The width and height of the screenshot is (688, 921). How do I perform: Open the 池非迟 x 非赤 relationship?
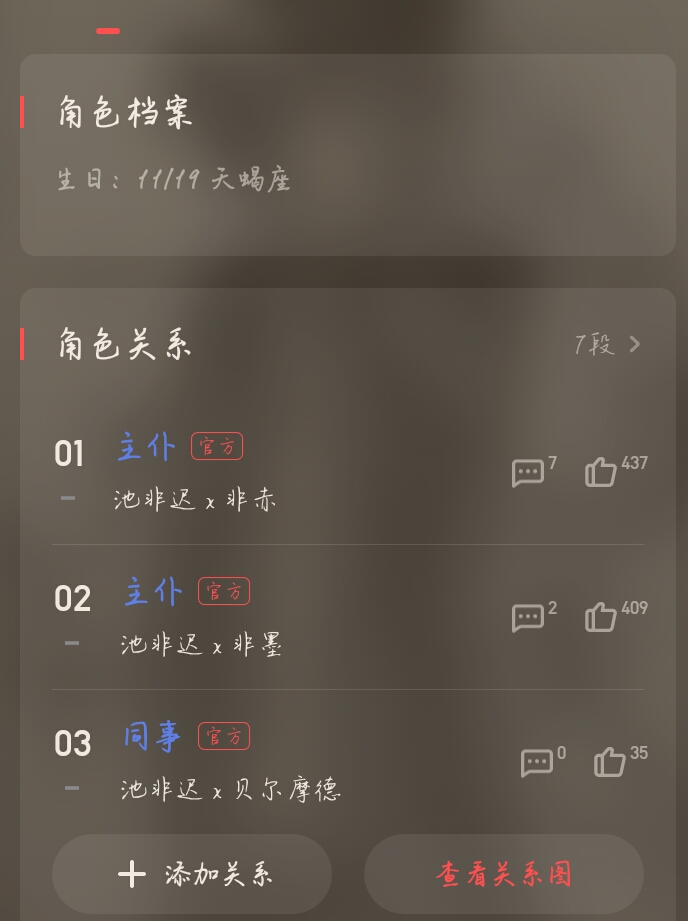(195, 499)
